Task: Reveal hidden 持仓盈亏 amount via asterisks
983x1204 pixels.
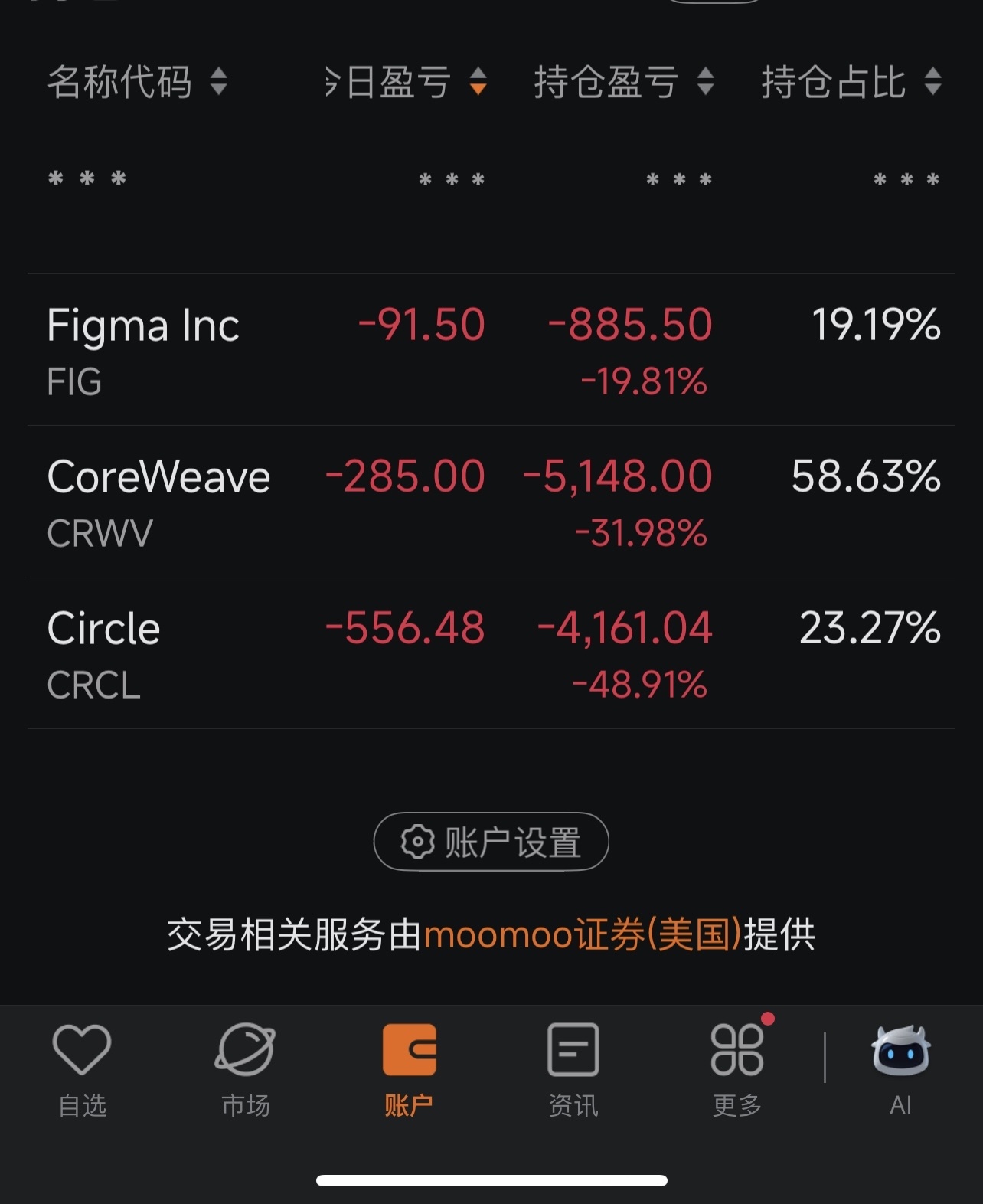Action: point(680,180)
